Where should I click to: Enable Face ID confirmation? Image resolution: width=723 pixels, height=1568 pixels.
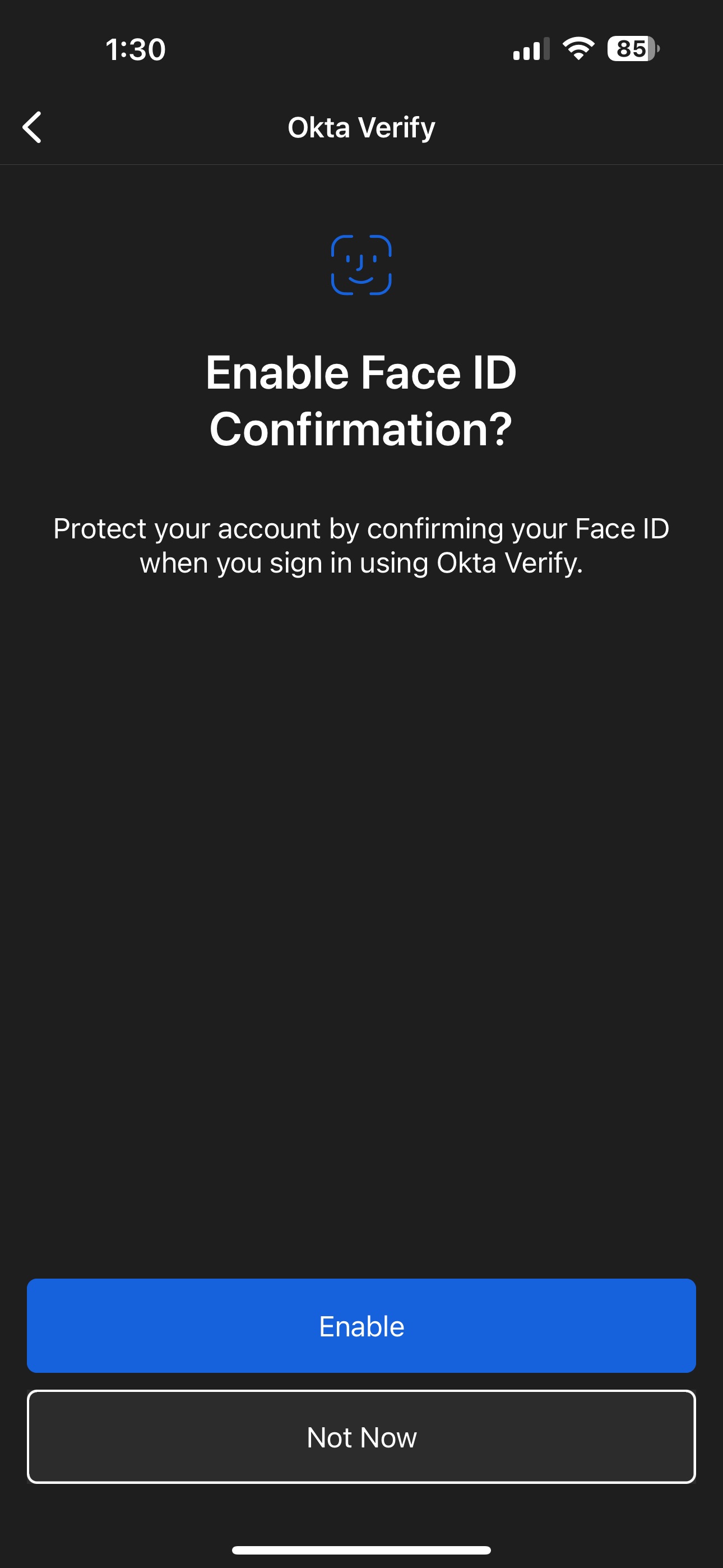tap(361, 1325)
